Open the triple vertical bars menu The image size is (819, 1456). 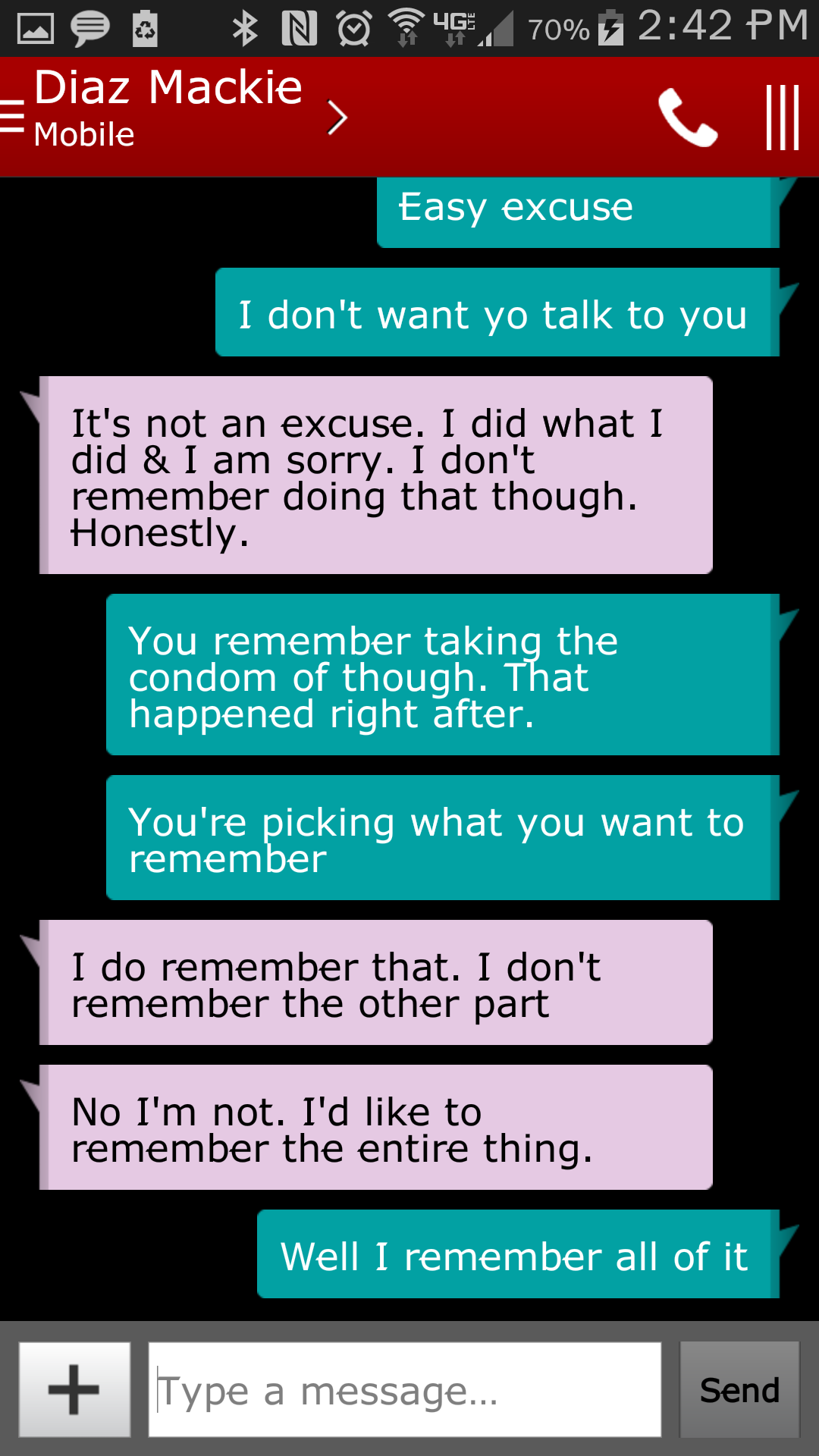[782, 117]
